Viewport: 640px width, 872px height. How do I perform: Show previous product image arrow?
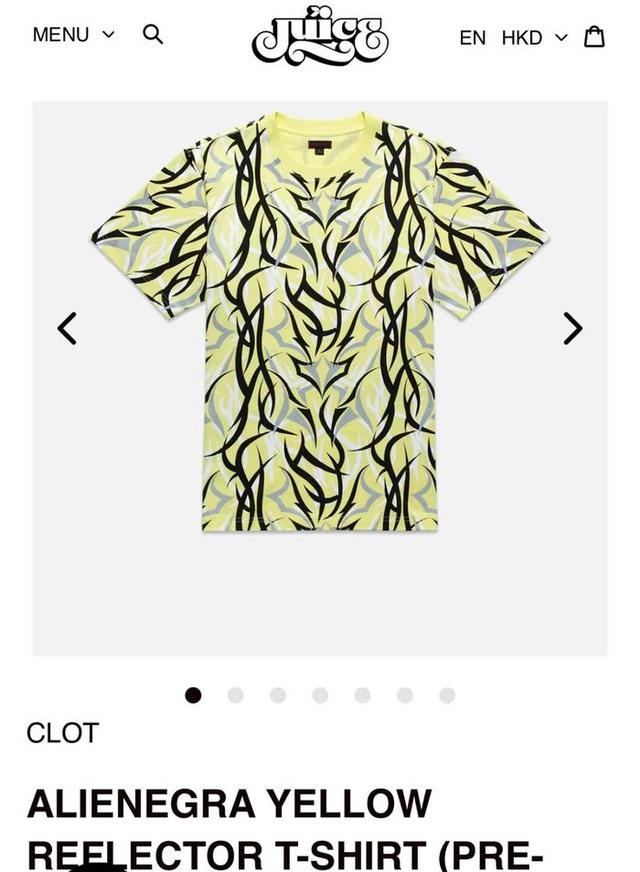pos(67,328)
